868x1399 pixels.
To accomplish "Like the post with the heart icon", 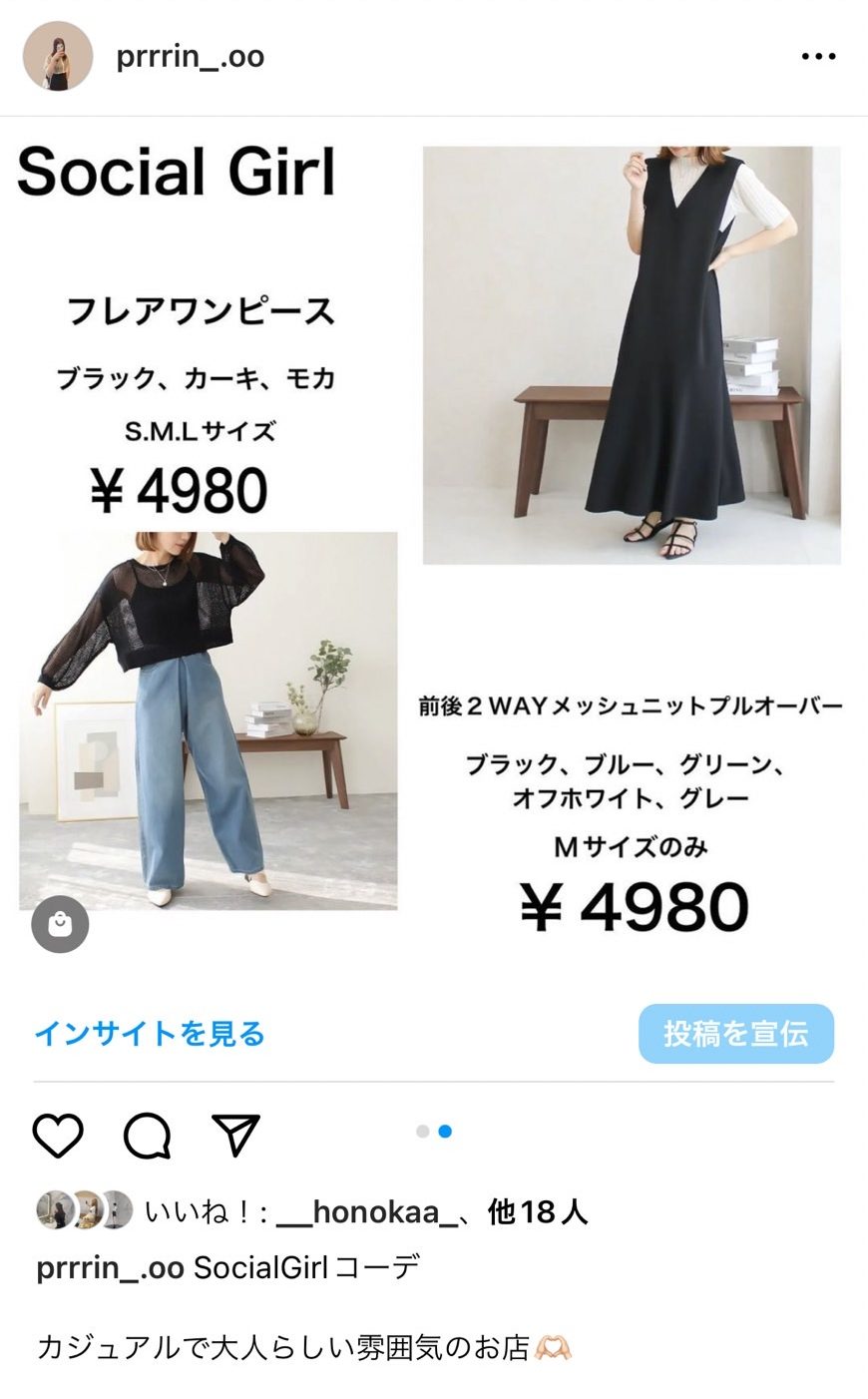I will coord(58,1136).
